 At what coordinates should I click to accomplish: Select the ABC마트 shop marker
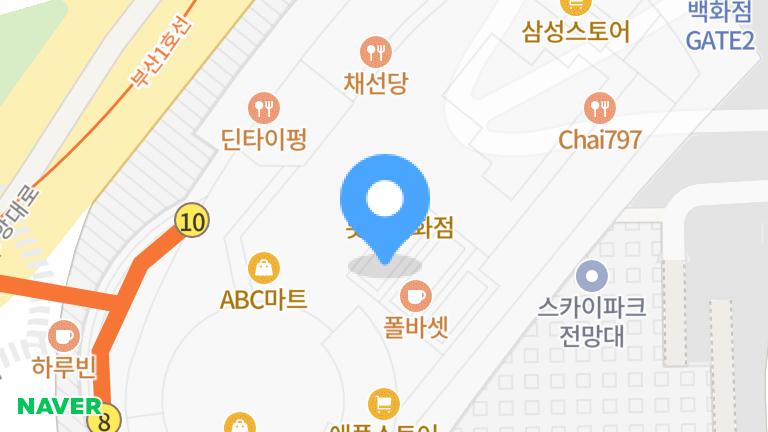(264, 268)
